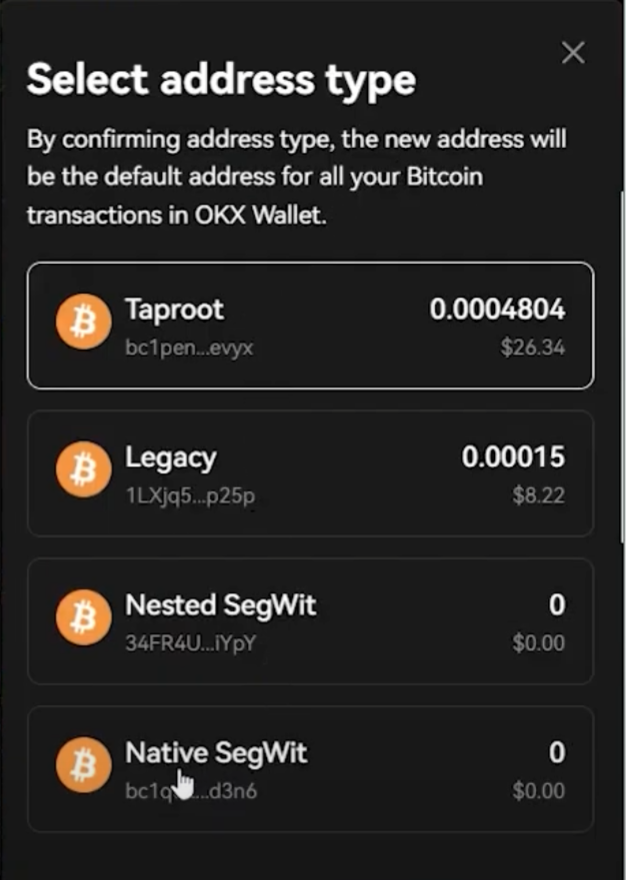
Task: Choose the Legacy address option
Action: [x=310, y=474]
